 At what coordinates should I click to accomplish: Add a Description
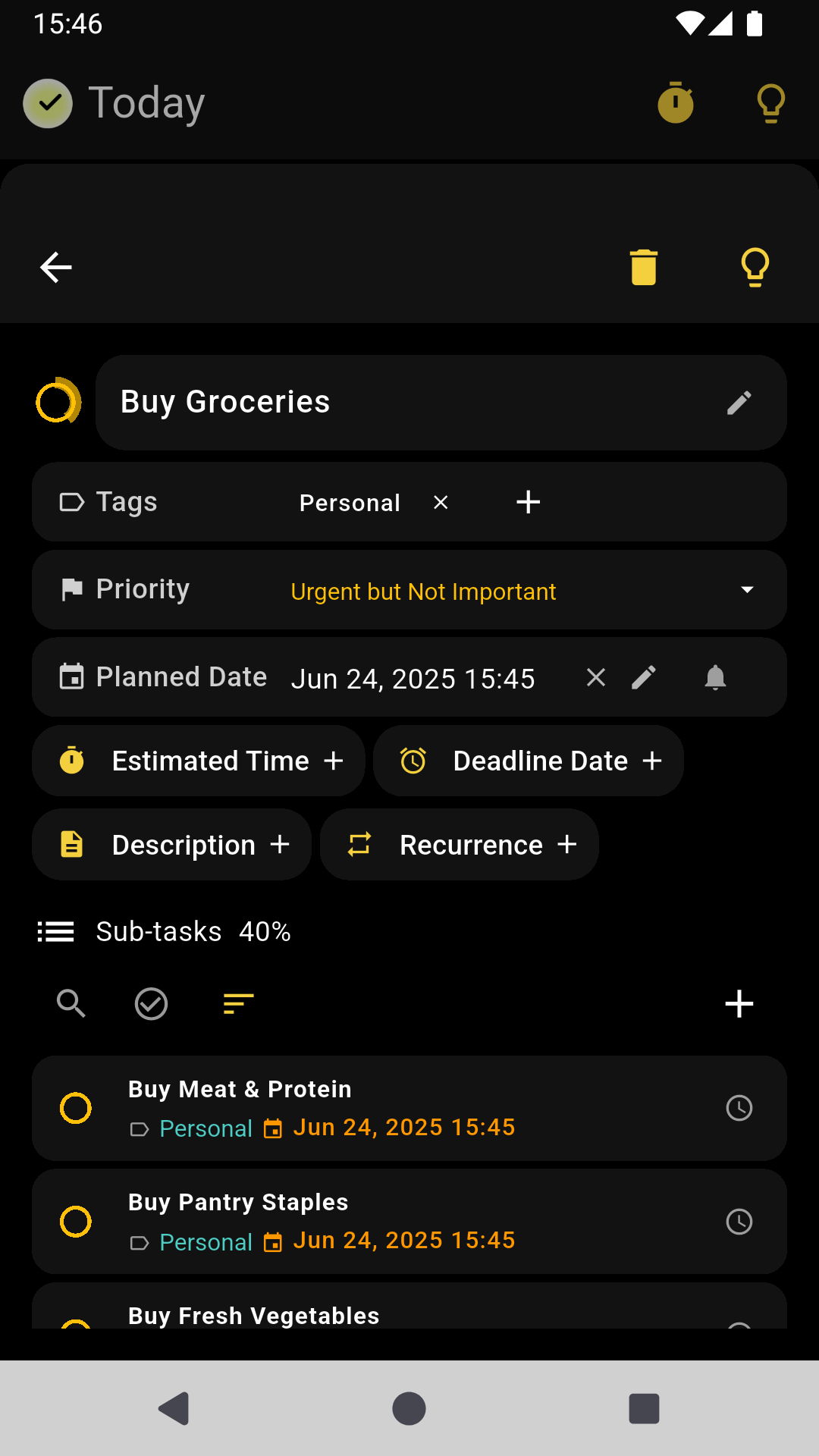172,845
